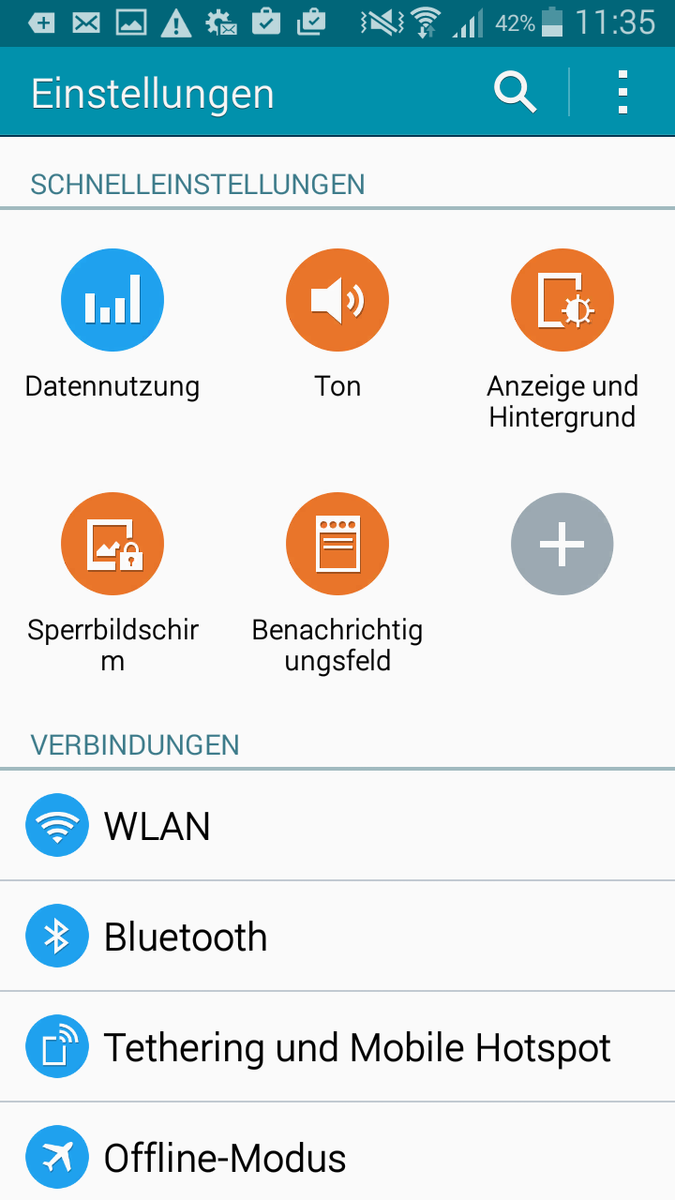Search within Einstellungen
Image resolution: width=675 pixels, height=1200 pixels.
pyautogui.click(x=515, y=93)
